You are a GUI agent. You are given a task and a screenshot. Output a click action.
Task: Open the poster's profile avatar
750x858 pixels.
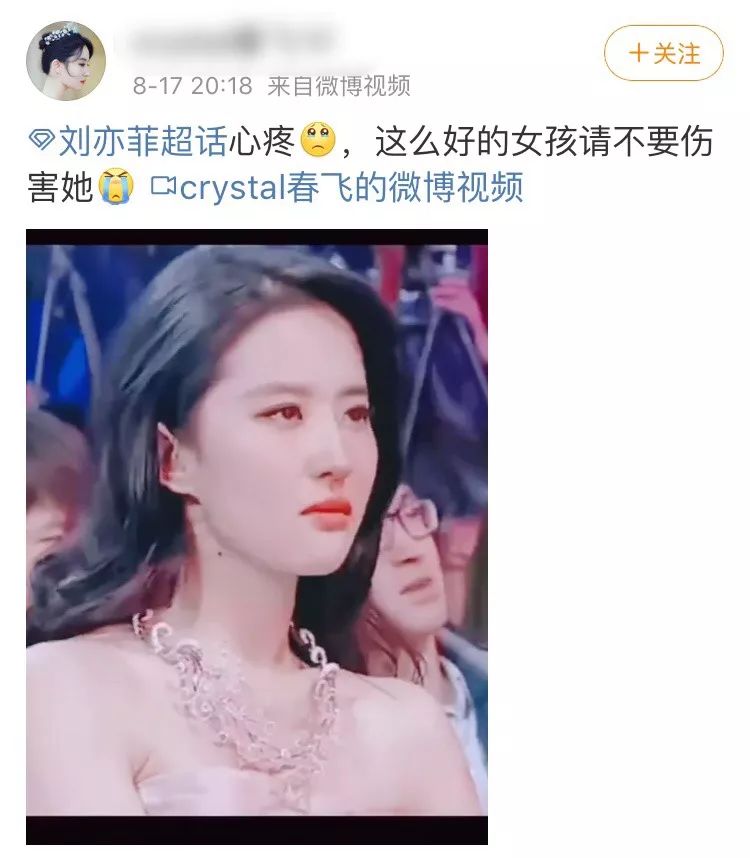(66, 61)
